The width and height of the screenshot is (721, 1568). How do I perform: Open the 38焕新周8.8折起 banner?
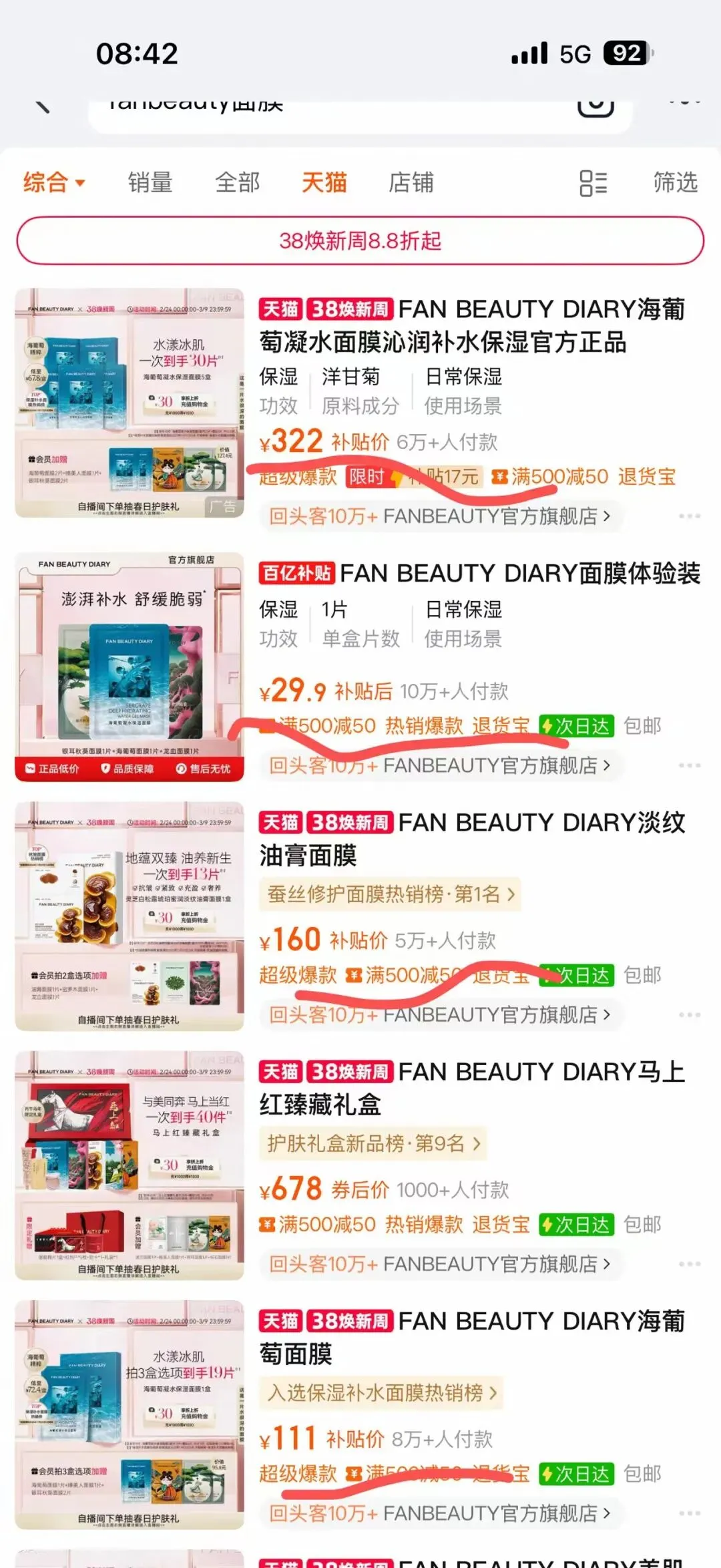[x=360, y=240]
